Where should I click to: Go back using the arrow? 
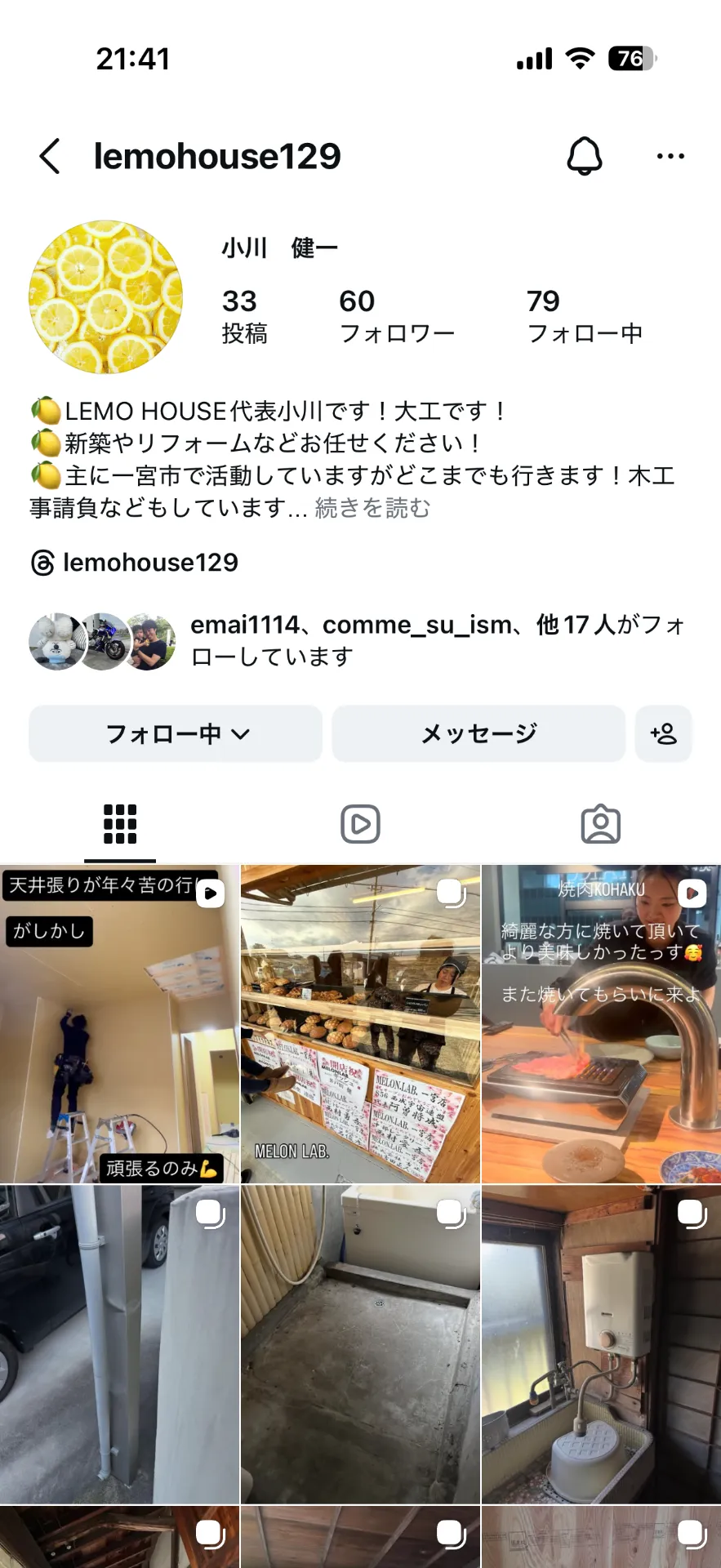pos(50,156)
